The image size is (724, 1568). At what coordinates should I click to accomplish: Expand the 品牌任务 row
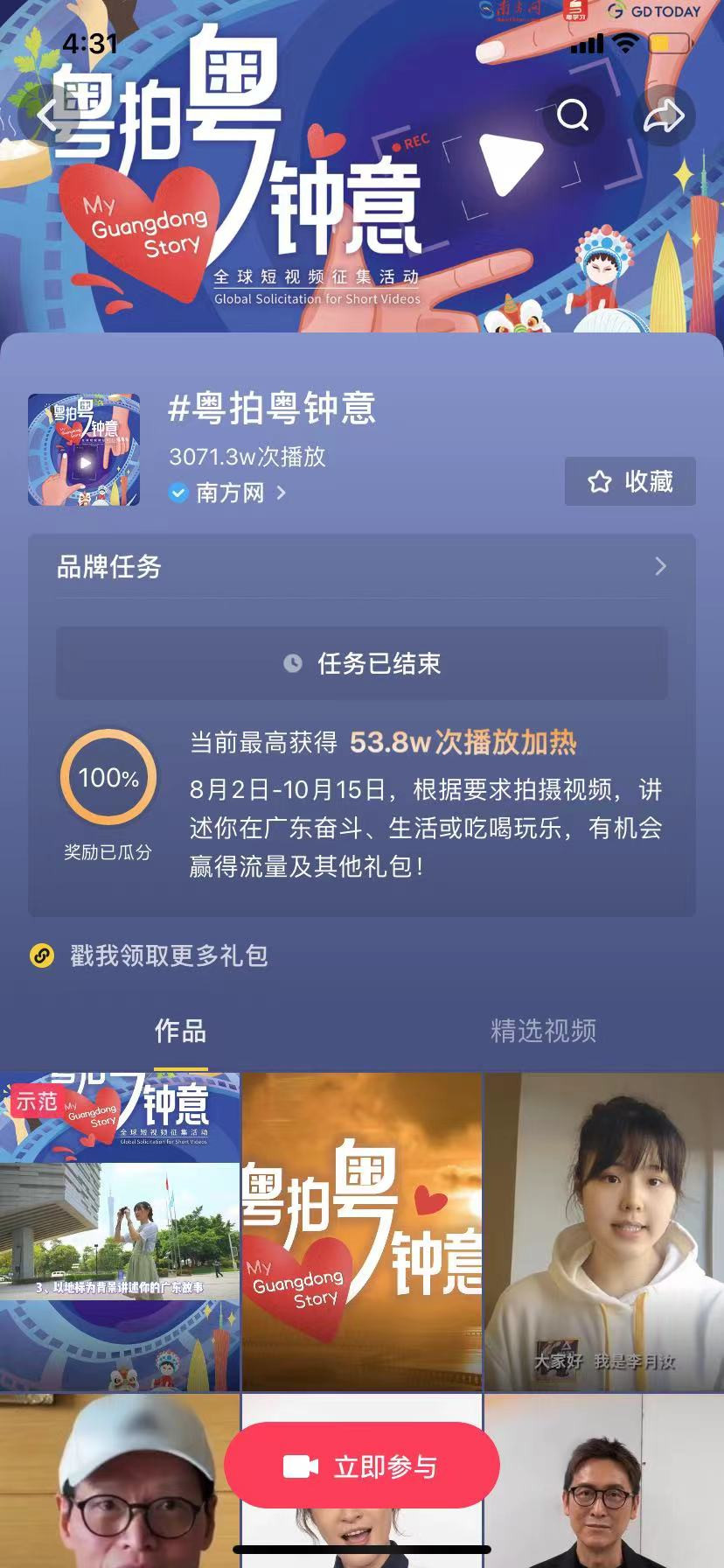tap(362, 566)
